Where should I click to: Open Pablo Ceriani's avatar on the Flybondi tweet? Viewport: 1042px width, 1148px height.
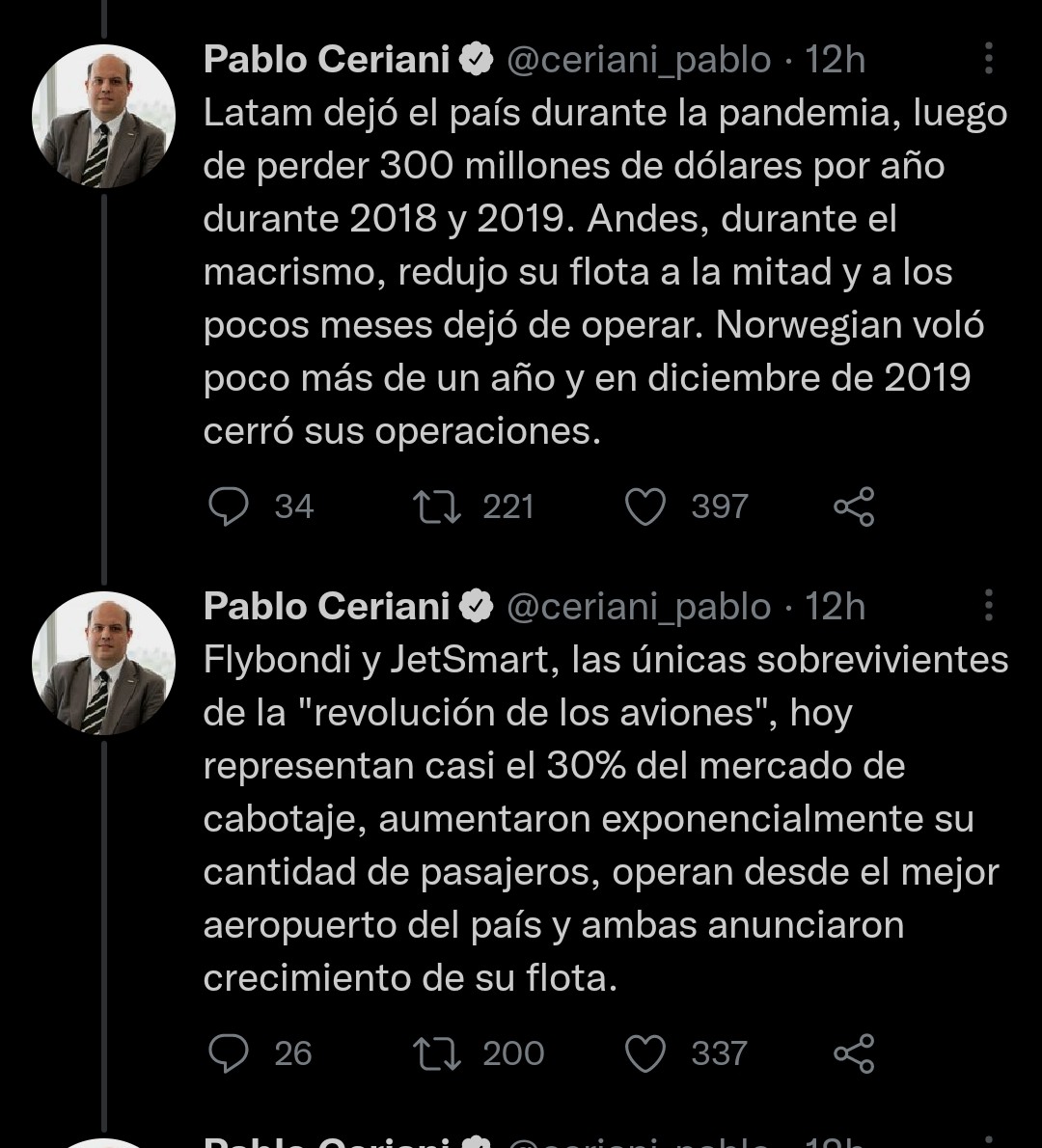(x=103, y=663)
